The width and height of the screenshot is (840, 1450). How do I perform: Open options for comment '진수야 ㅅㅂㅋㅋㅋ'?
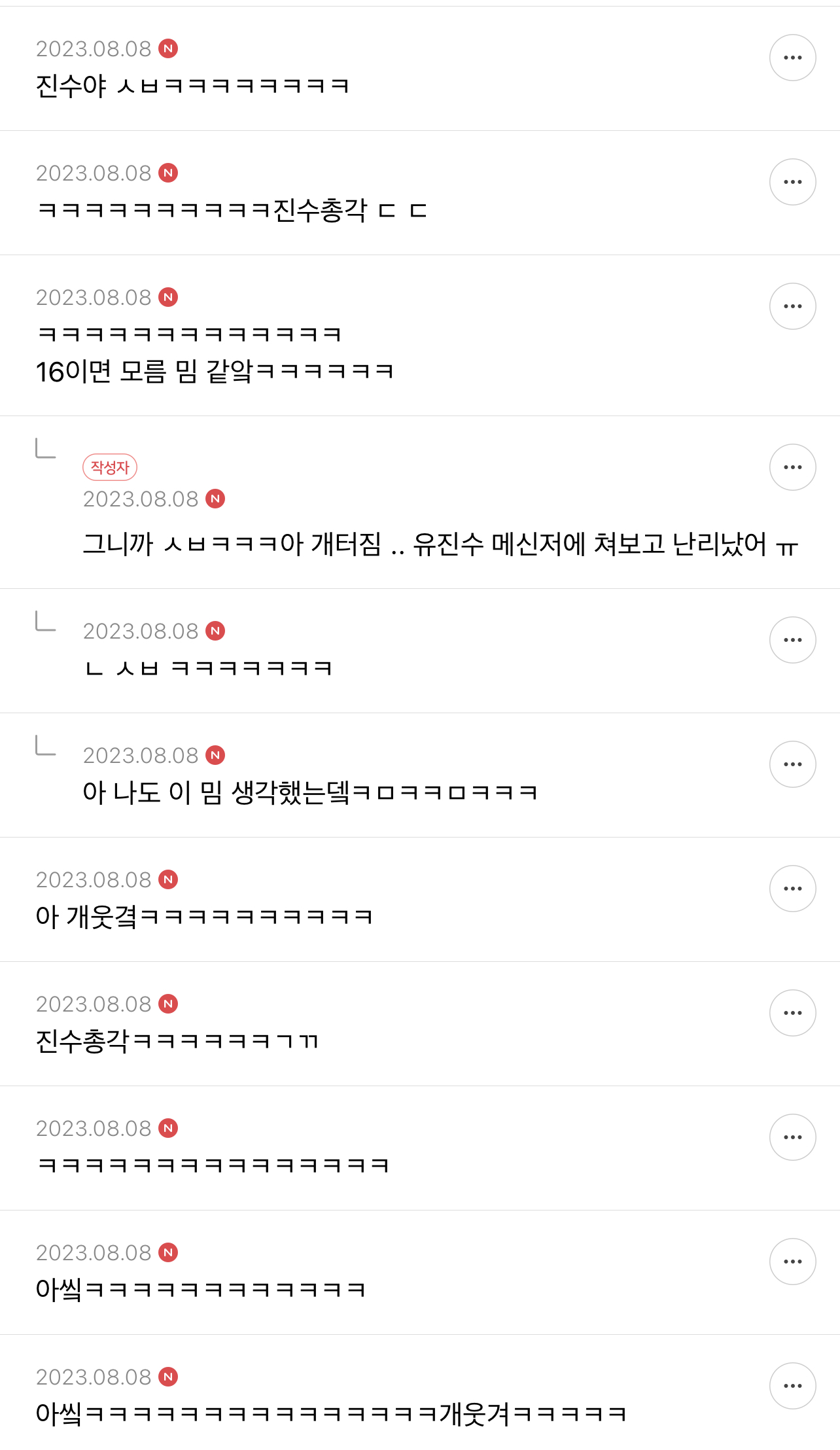pos(792,58)
